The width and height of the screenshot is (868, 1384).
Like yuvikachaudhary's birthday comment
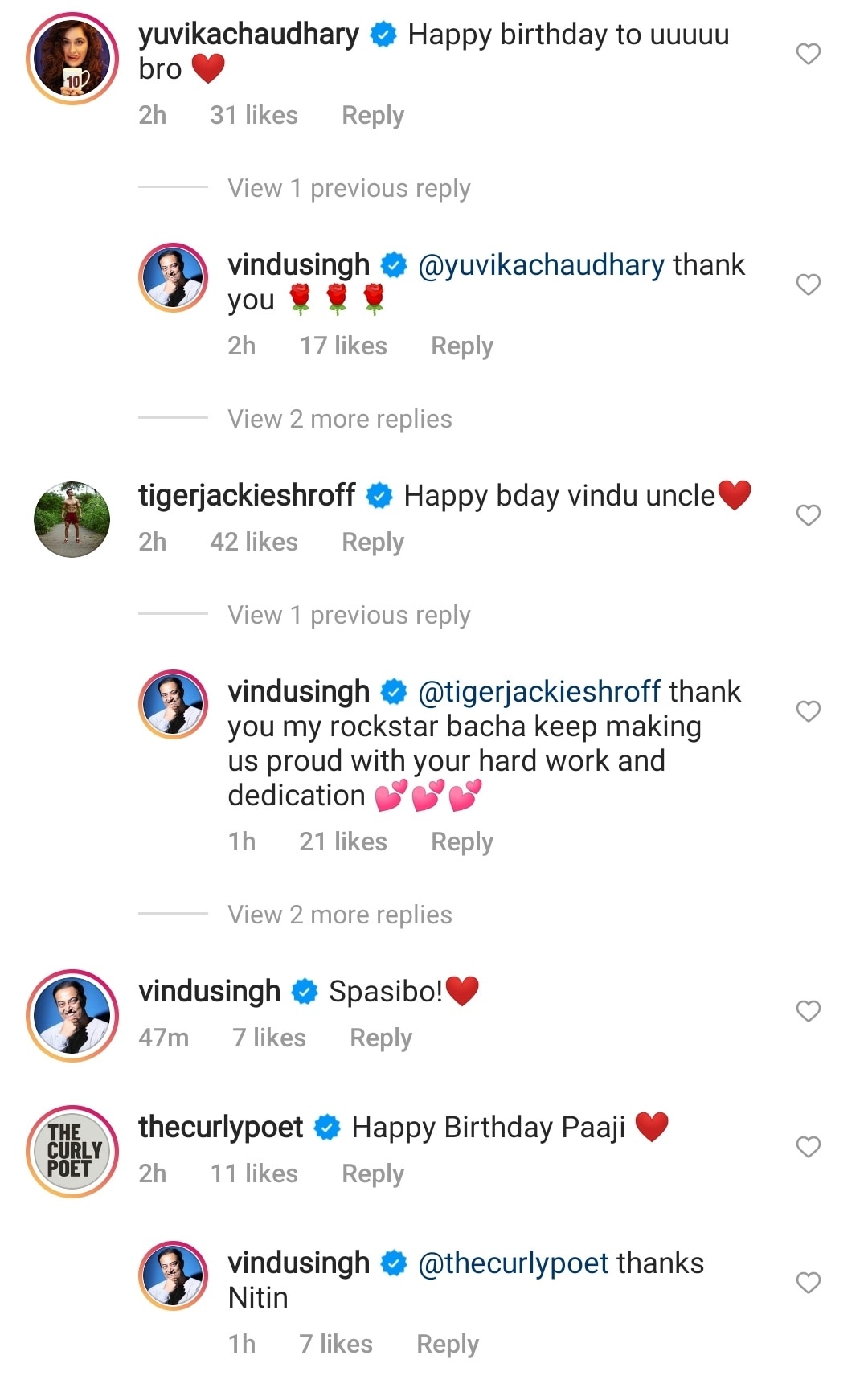pos(808,55)
